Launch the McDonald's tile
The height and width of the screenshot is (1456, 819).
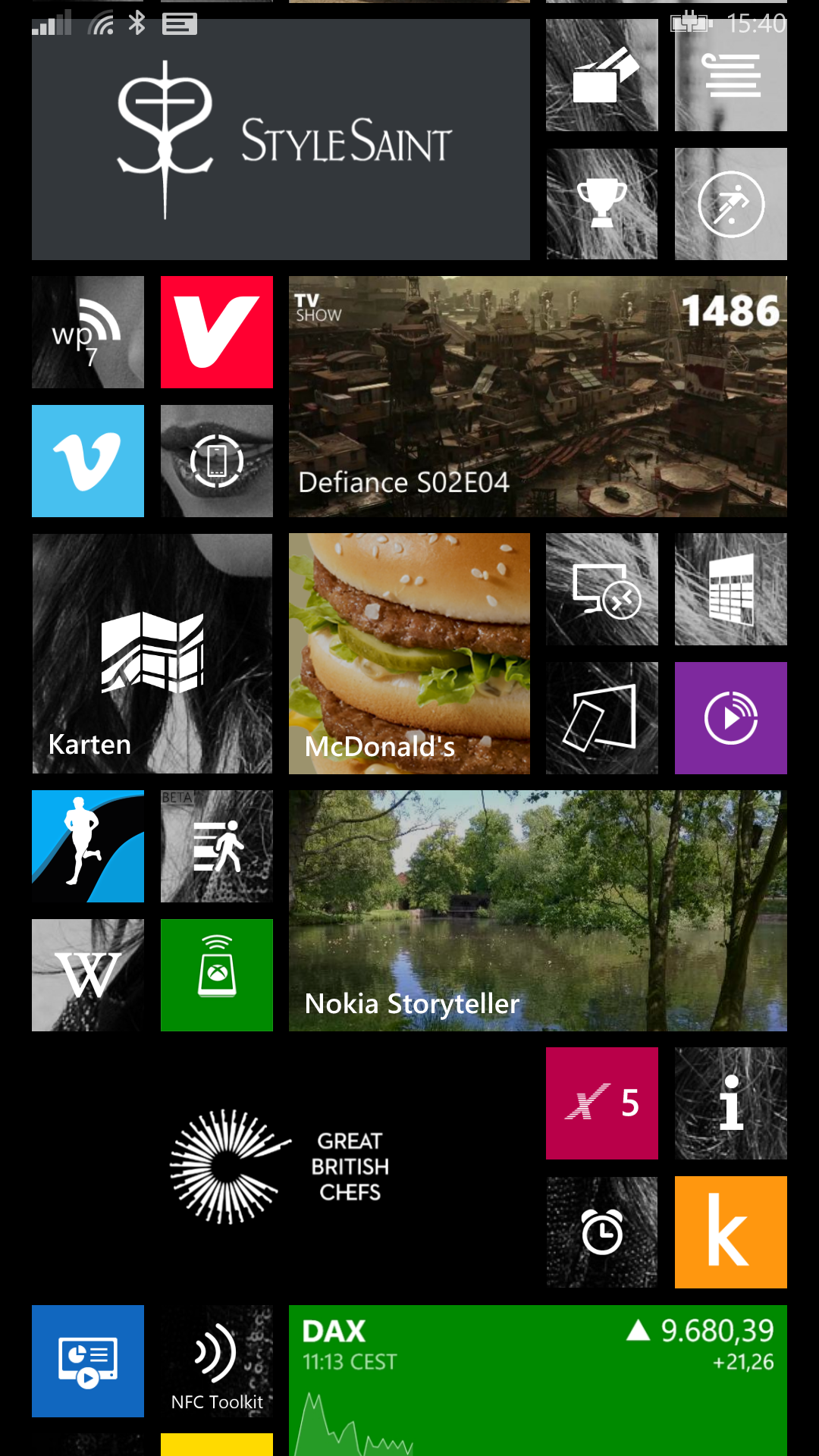click(409, 654)
